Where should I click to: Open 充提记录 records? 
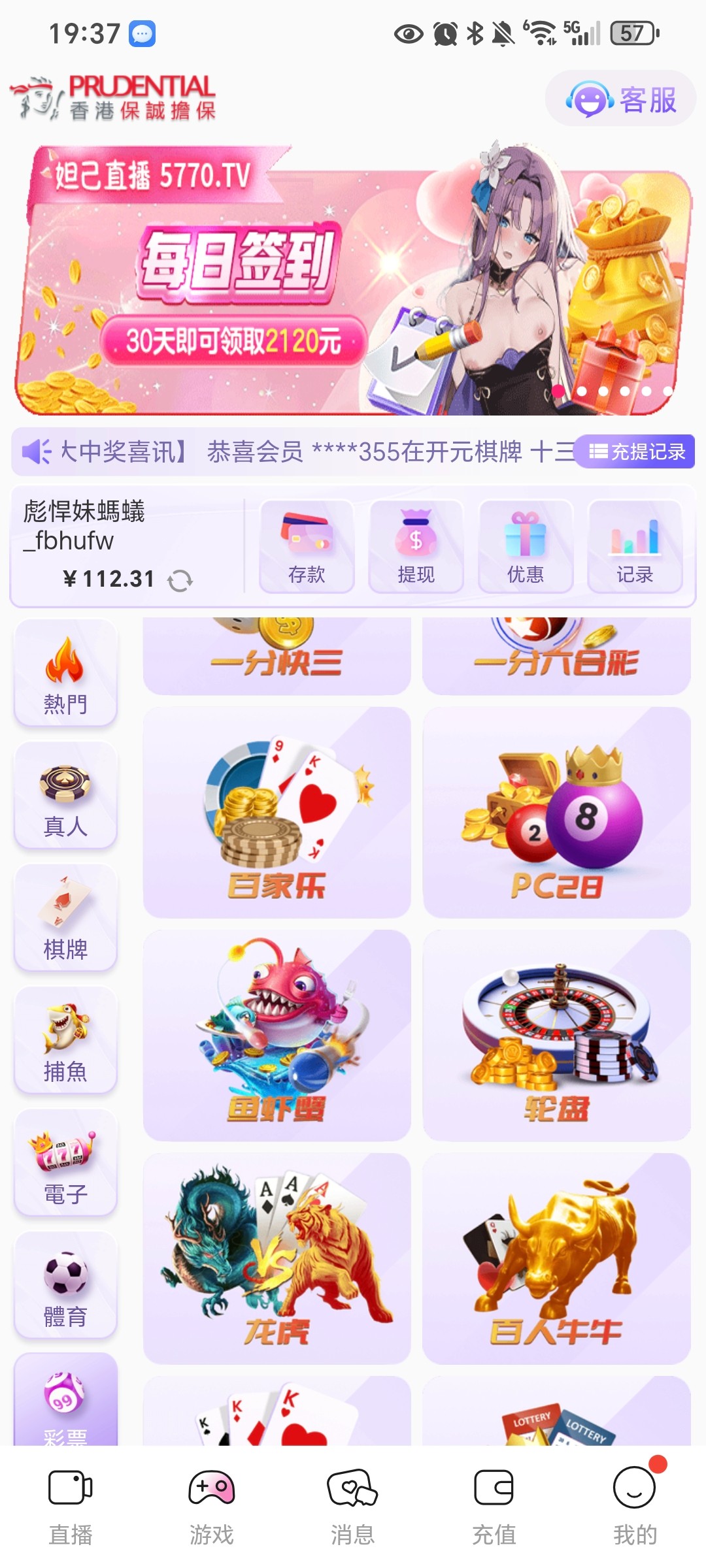635,451
